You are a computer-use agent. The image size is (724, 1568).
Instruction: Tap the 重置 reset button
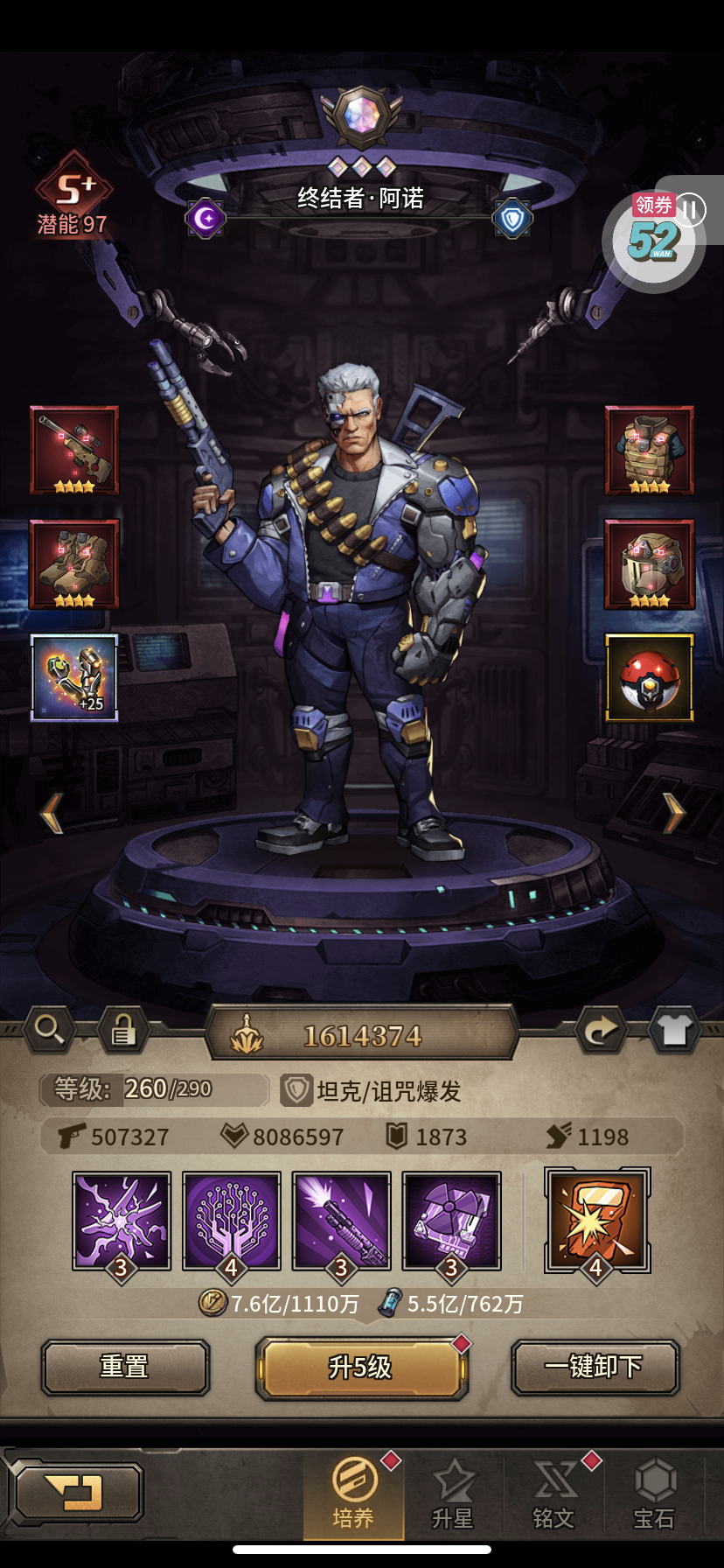tap(125, 1367)
